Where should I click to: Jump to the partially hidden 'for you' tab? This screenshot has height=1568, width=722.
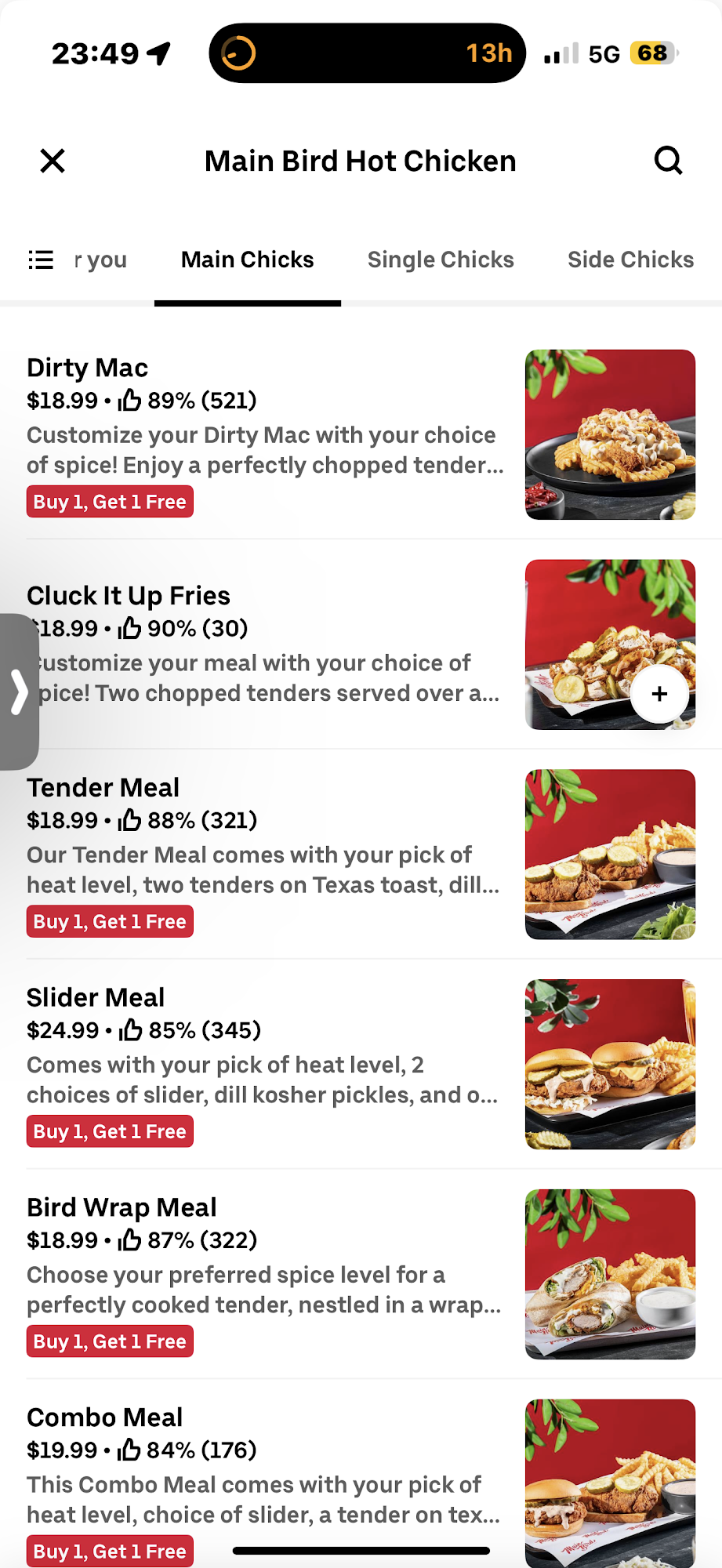pyautogui.click(x=100, y=260)
